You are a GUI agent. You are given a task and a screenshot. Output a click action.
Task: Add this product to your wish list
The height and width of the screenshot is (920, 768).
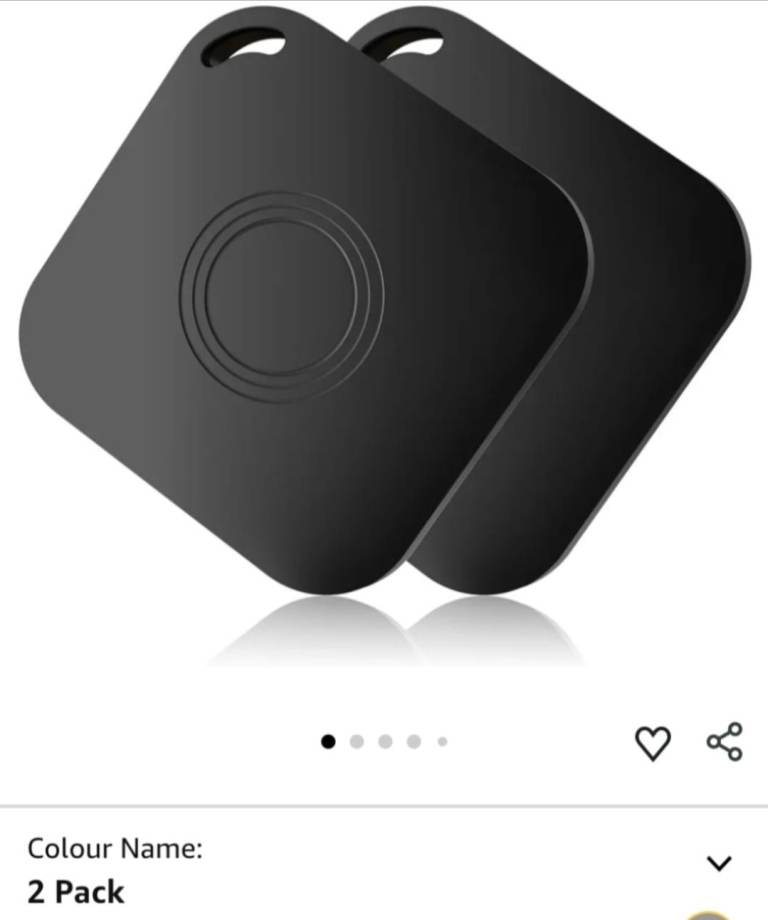tap(652, 742)
